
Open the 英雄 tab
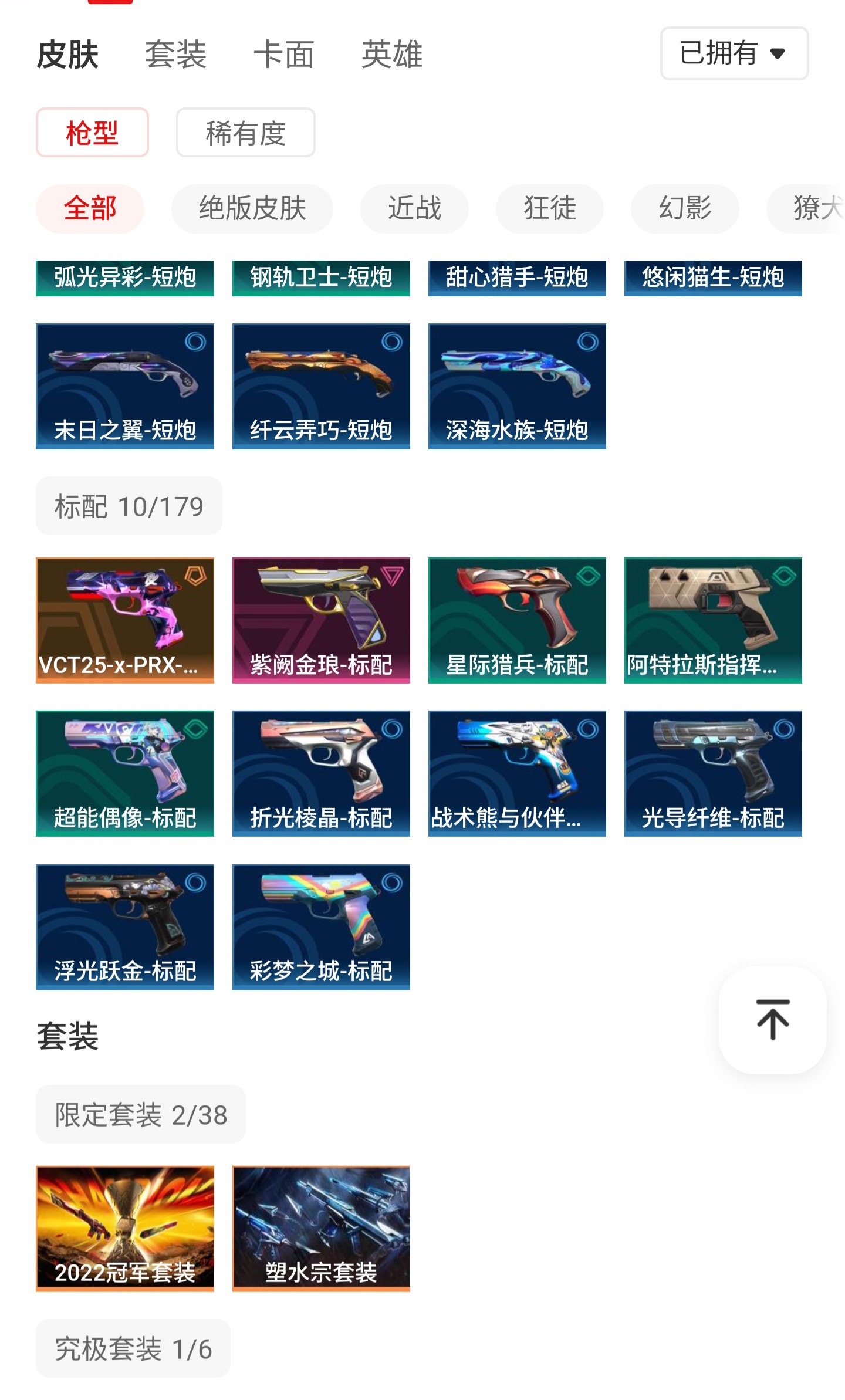pyautogui.click(x=391, y=55)
